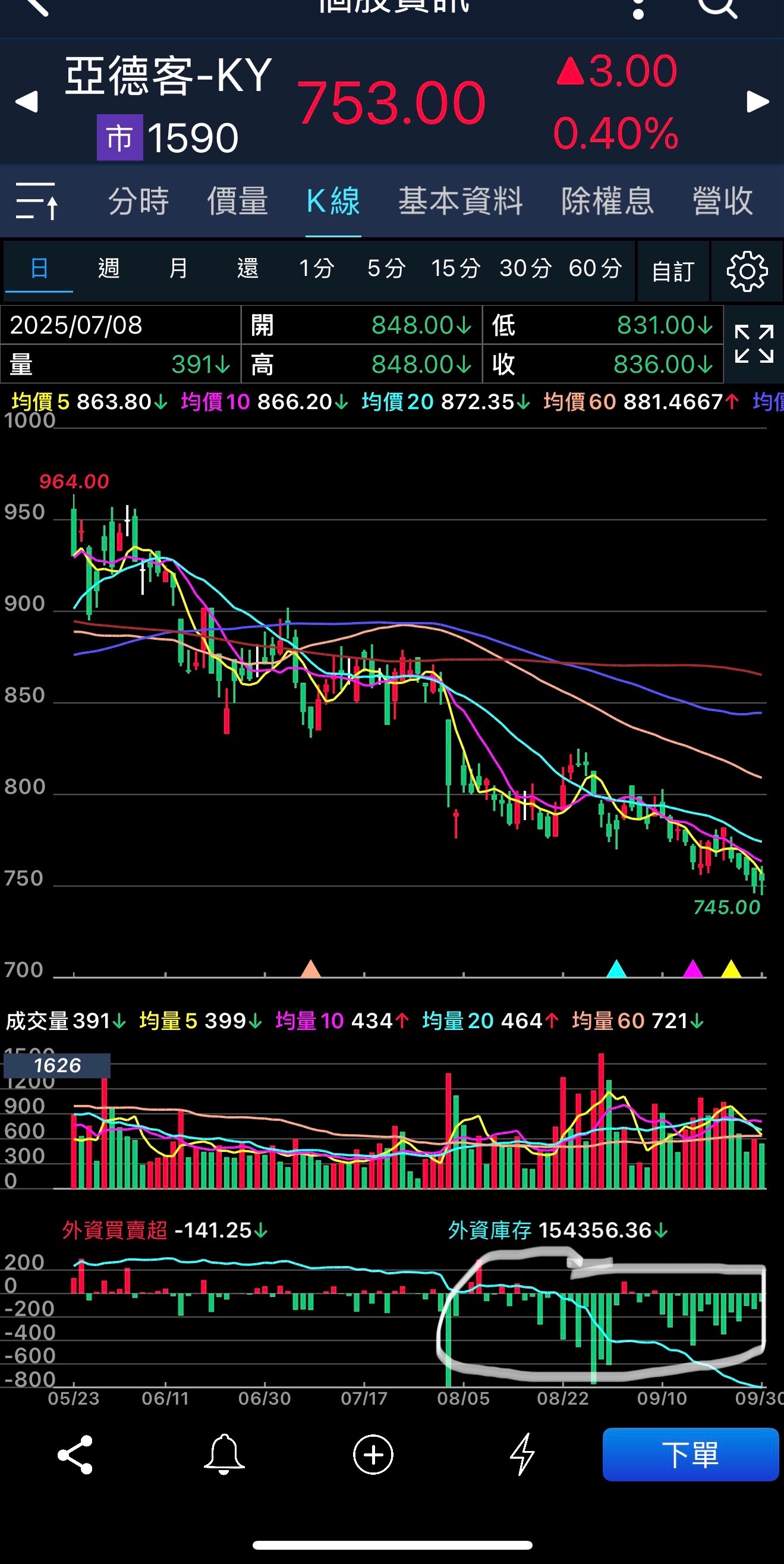This screenshot has width=784, height=1564.
Task: Open the sort list icon beside 分時
Action: [x=36, y=201]
